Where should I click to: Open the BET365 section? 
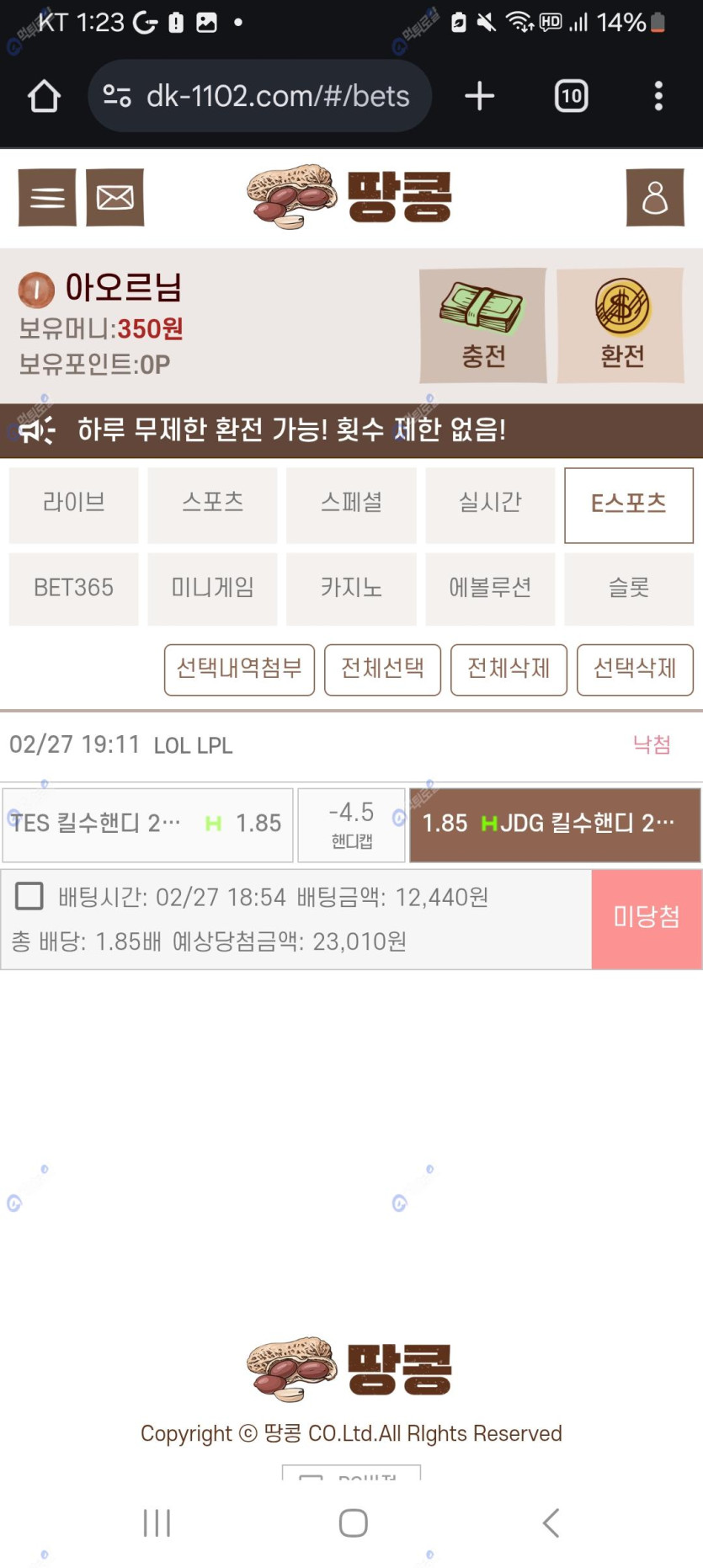pos(74,588)
